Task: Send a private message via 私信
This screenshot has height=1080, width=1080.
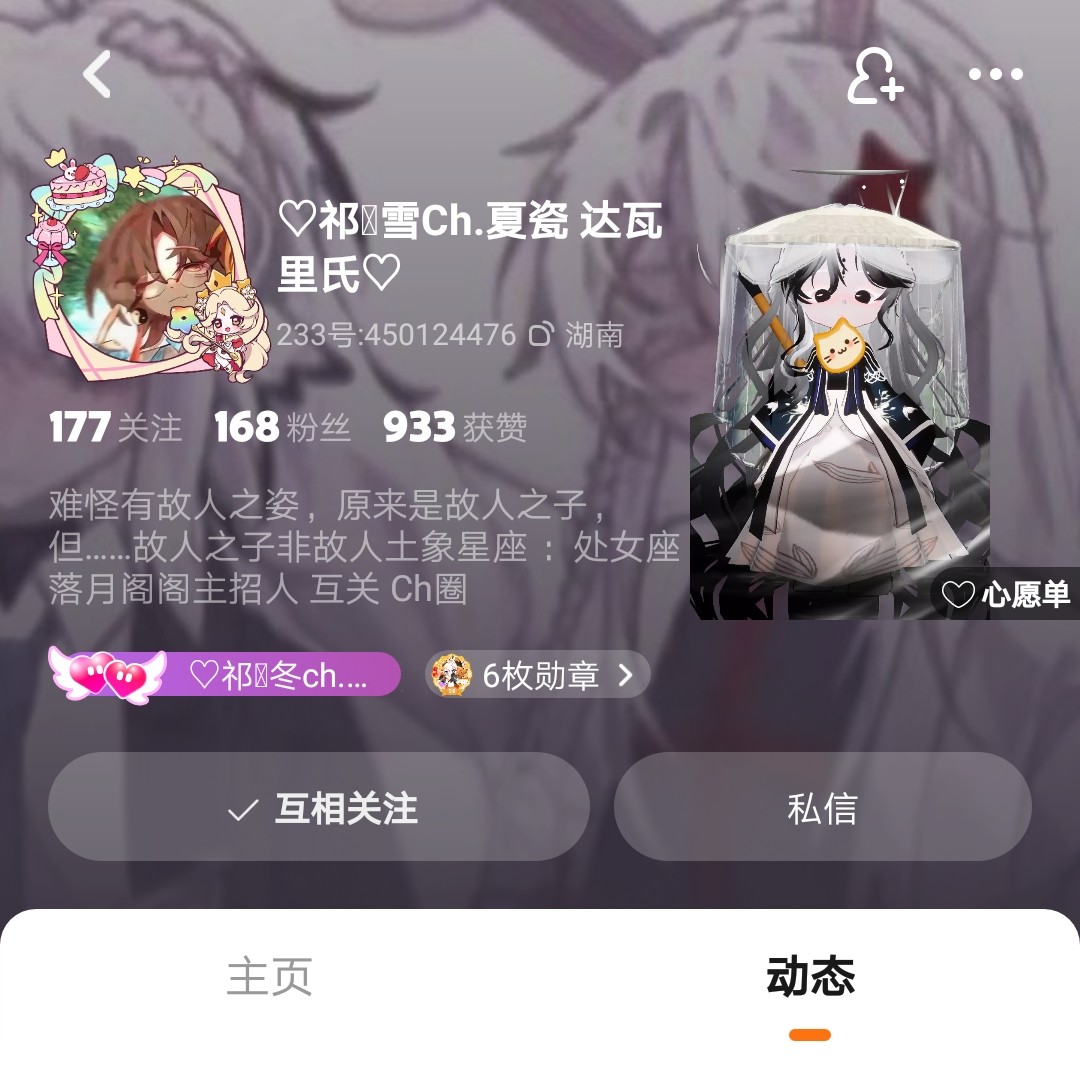Action: (822, 808)
